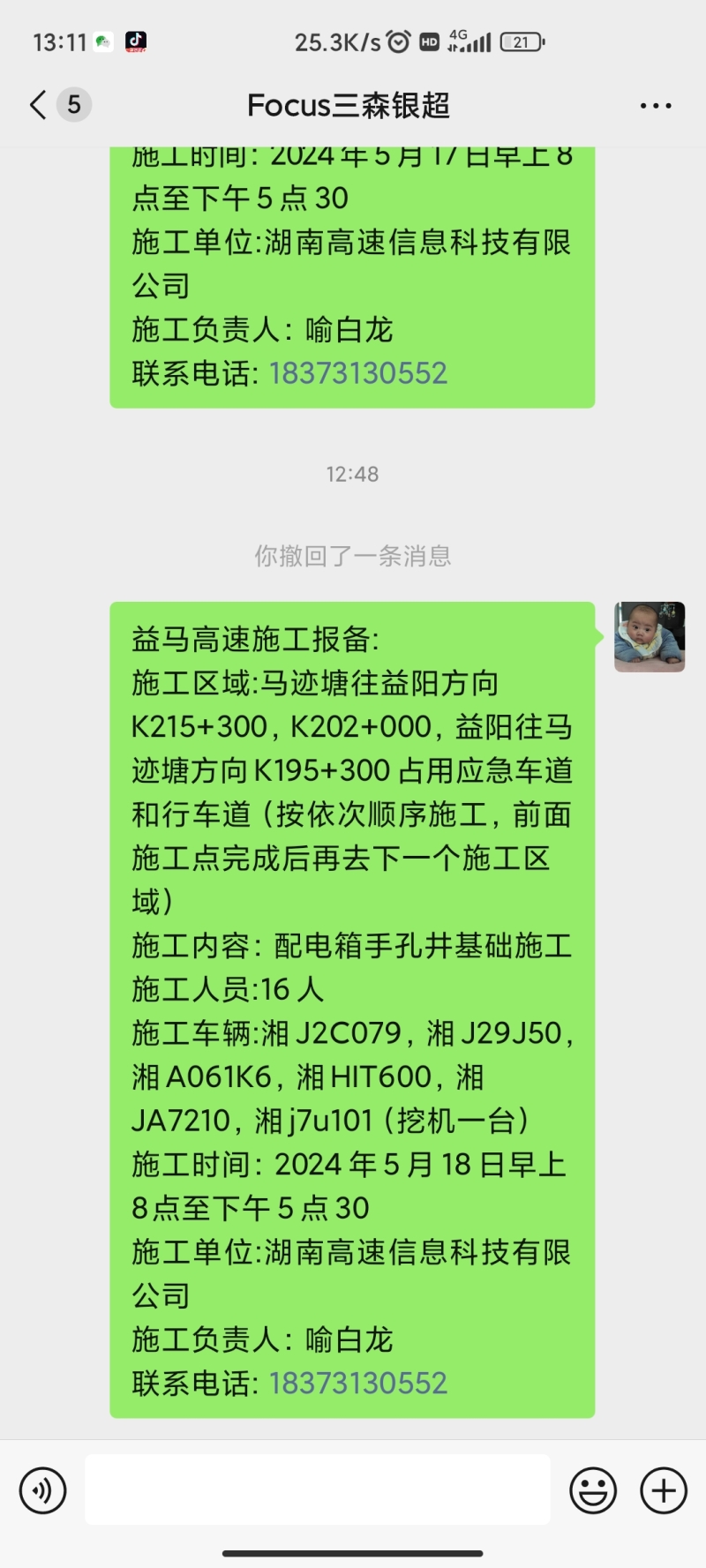Image resolution: width=706 pixels, height=1568 pixels.
Task: Go back to the chat list
Action: 39,105
